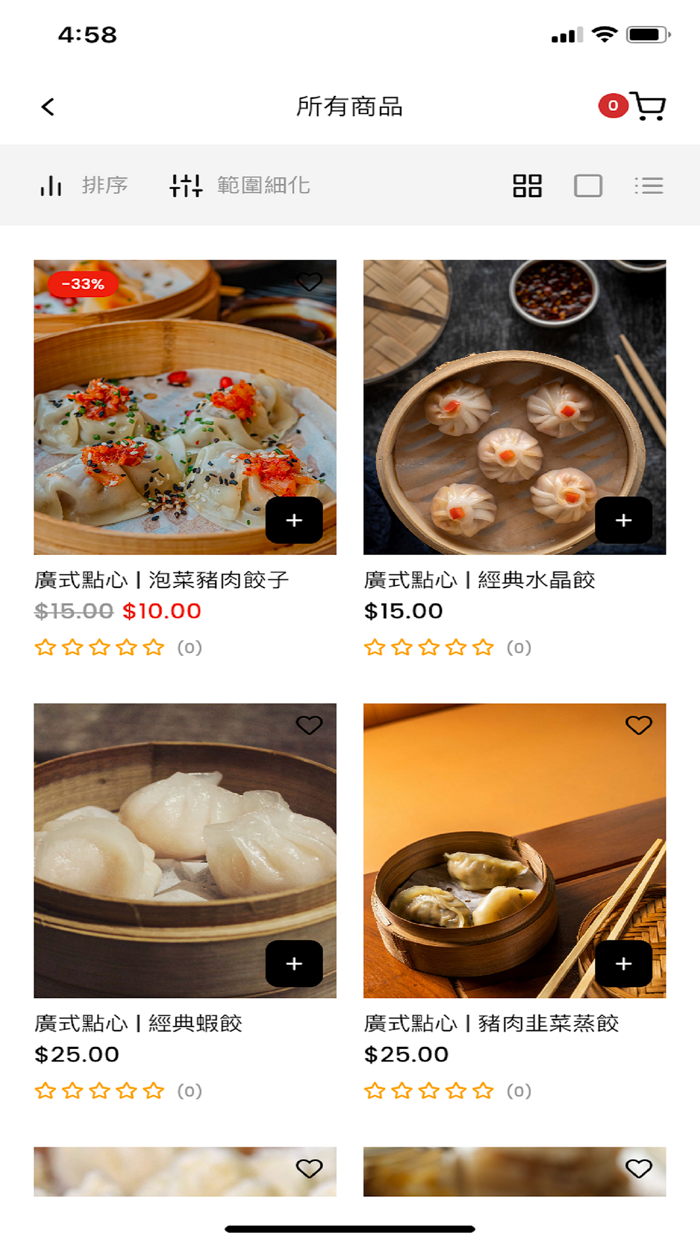The image size is (700, 1244).
Task: Open 範圍細化 filter options
Action: pyautogui.click(x=240, y=185)
